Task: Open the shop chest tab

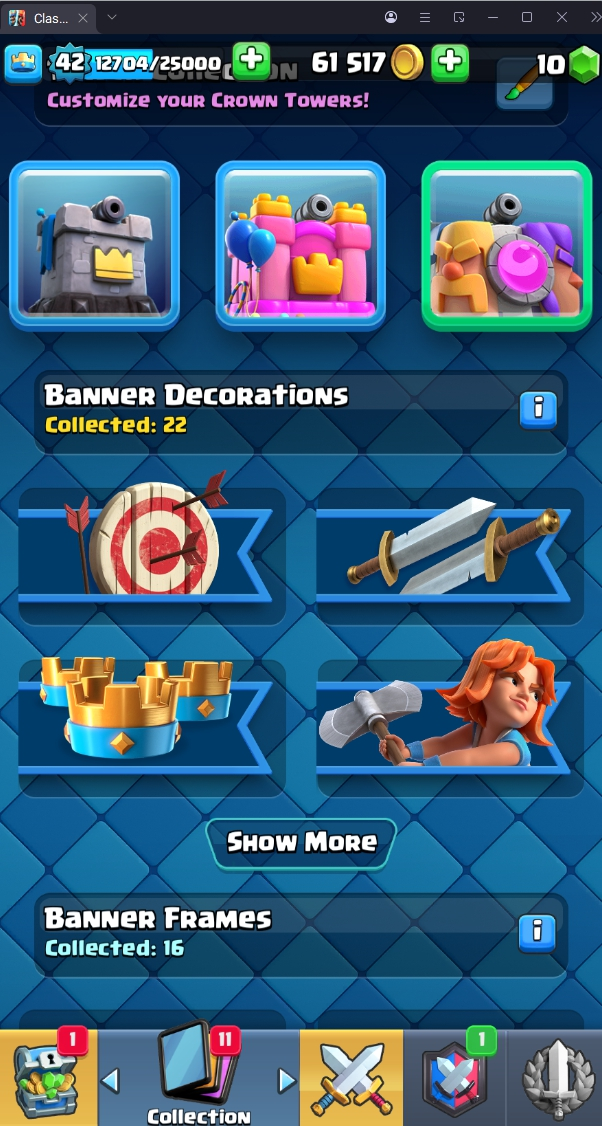Action: tap(48, 1078)
